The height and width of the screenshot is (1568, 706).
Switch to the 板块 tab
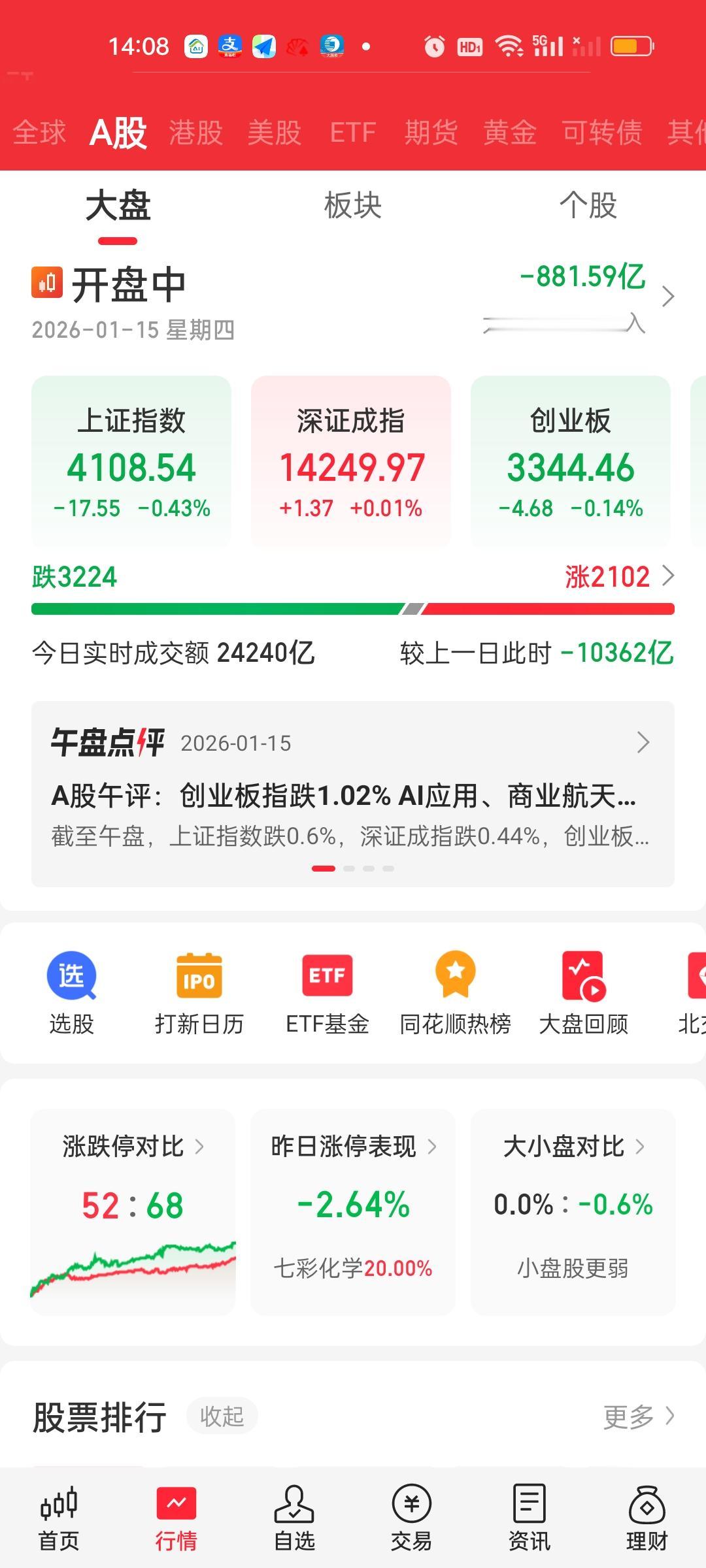tap(353, 206)
